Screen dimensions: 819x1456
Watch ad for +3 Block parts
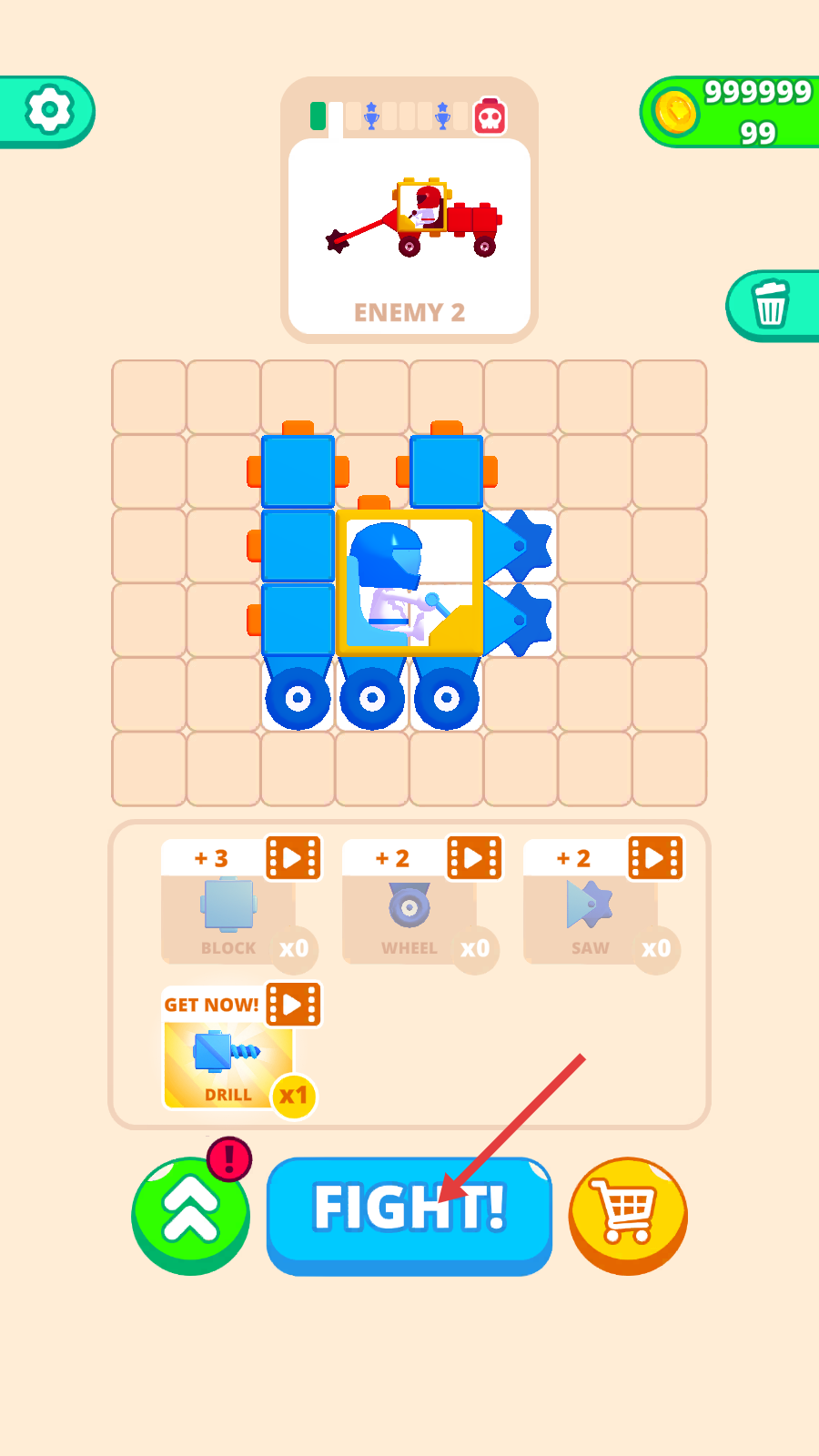293,858
